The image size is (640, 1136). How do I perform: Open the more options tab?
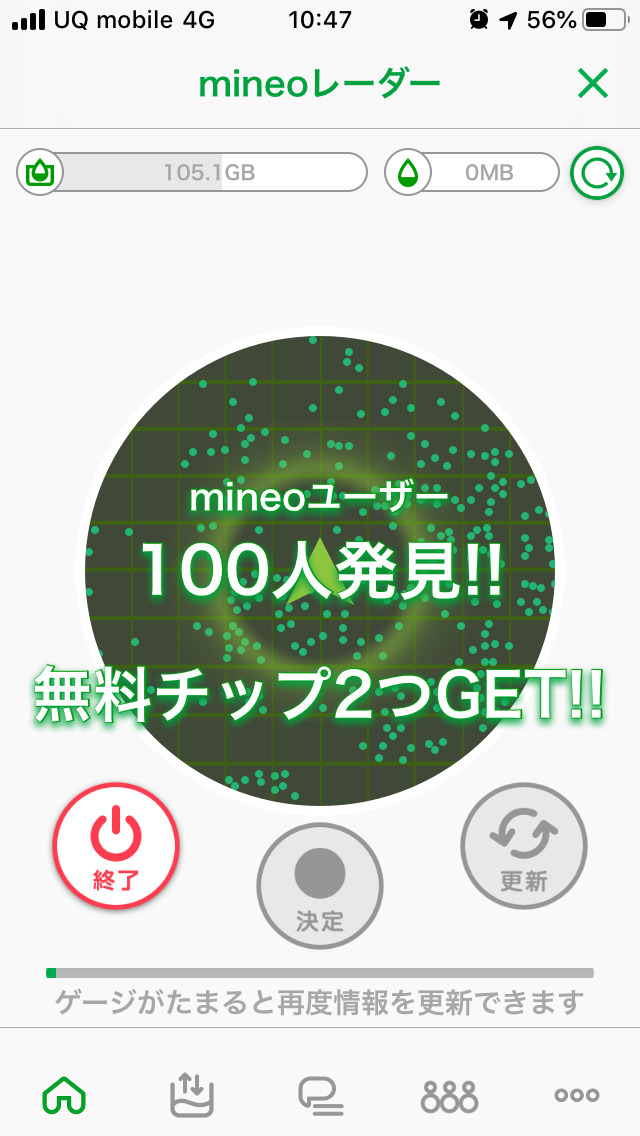577,1095
